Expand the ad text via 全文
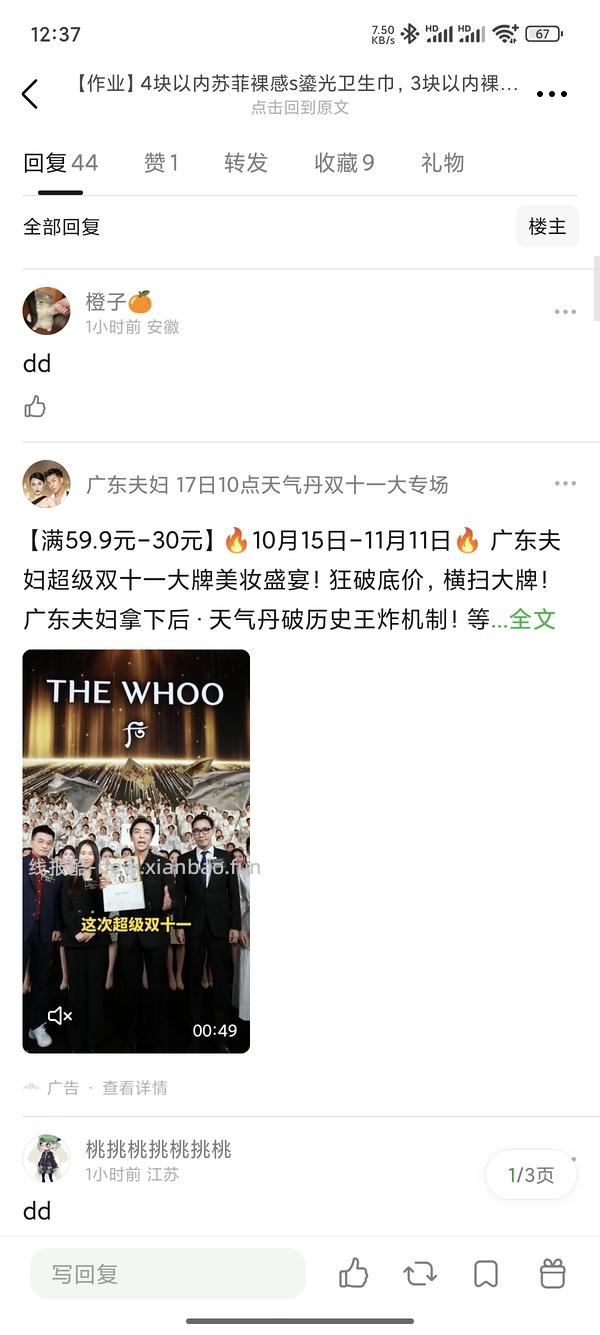This screenshot has height=1335, width=600. click(x=532, y=619)
